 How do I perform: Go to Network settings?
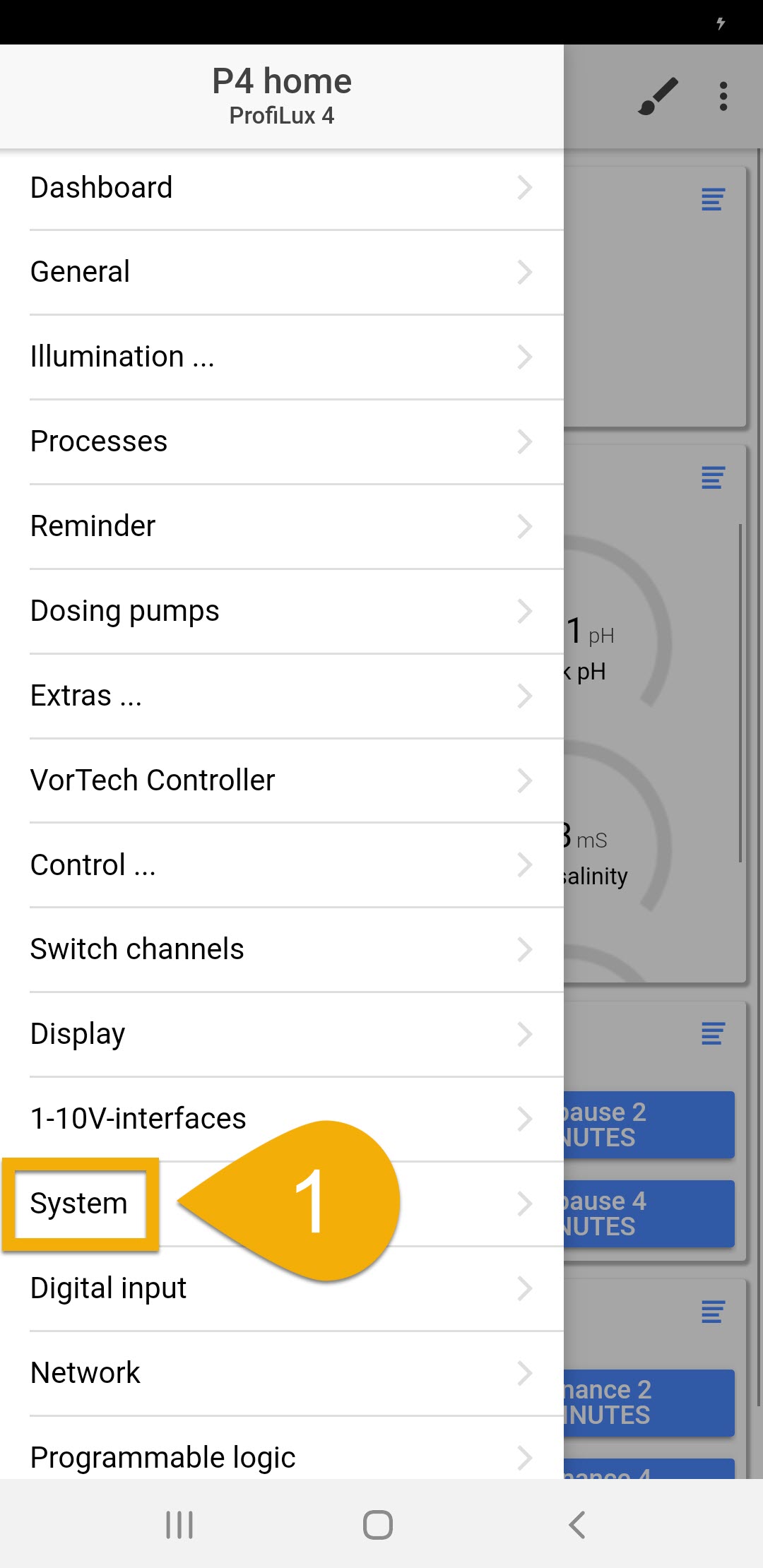(282, 1374)
